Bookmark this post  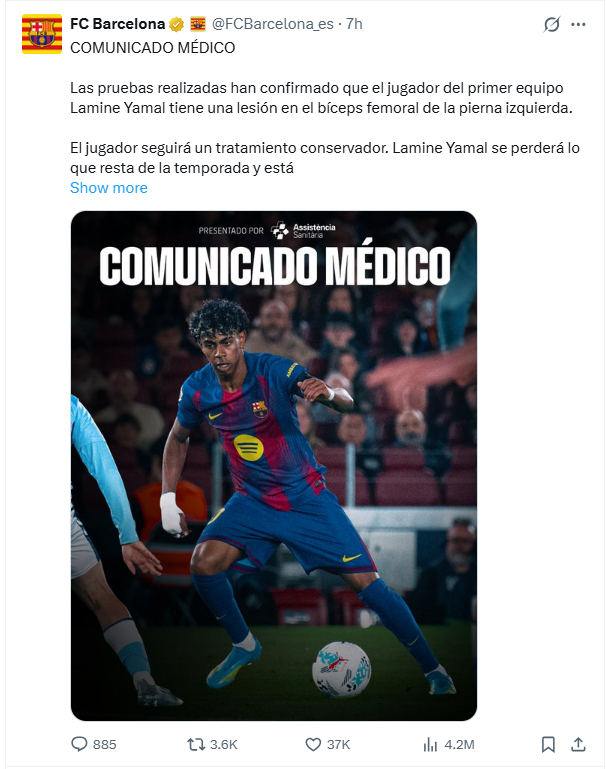point(548,744)
